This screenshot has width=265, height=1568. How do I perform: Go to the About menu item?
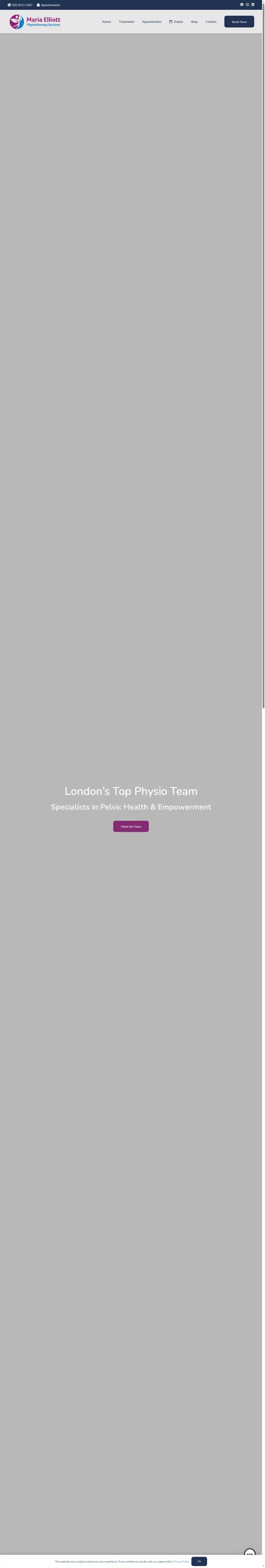click(x=107, y=22)
